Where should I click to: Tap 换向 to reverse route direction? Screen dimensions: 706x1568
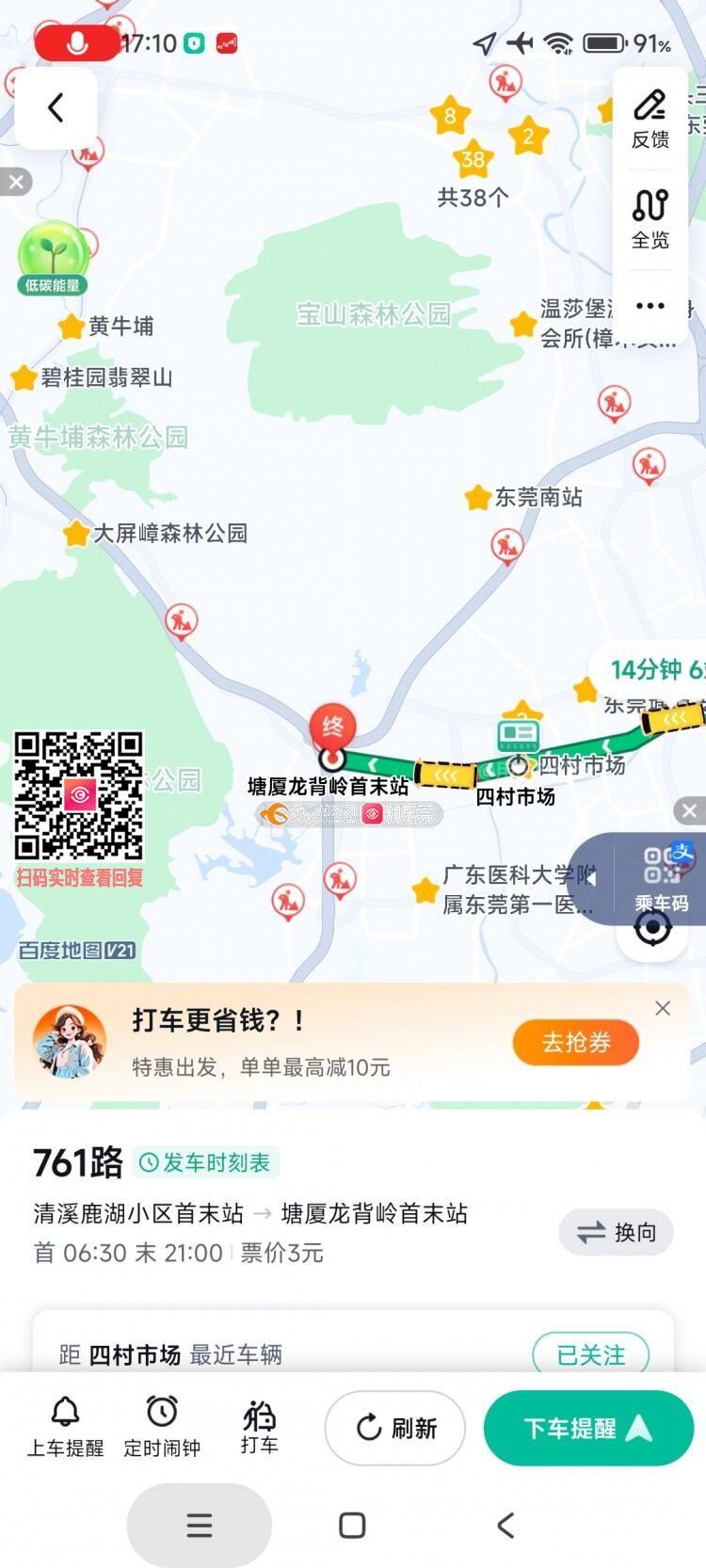tap(617, 1232)
